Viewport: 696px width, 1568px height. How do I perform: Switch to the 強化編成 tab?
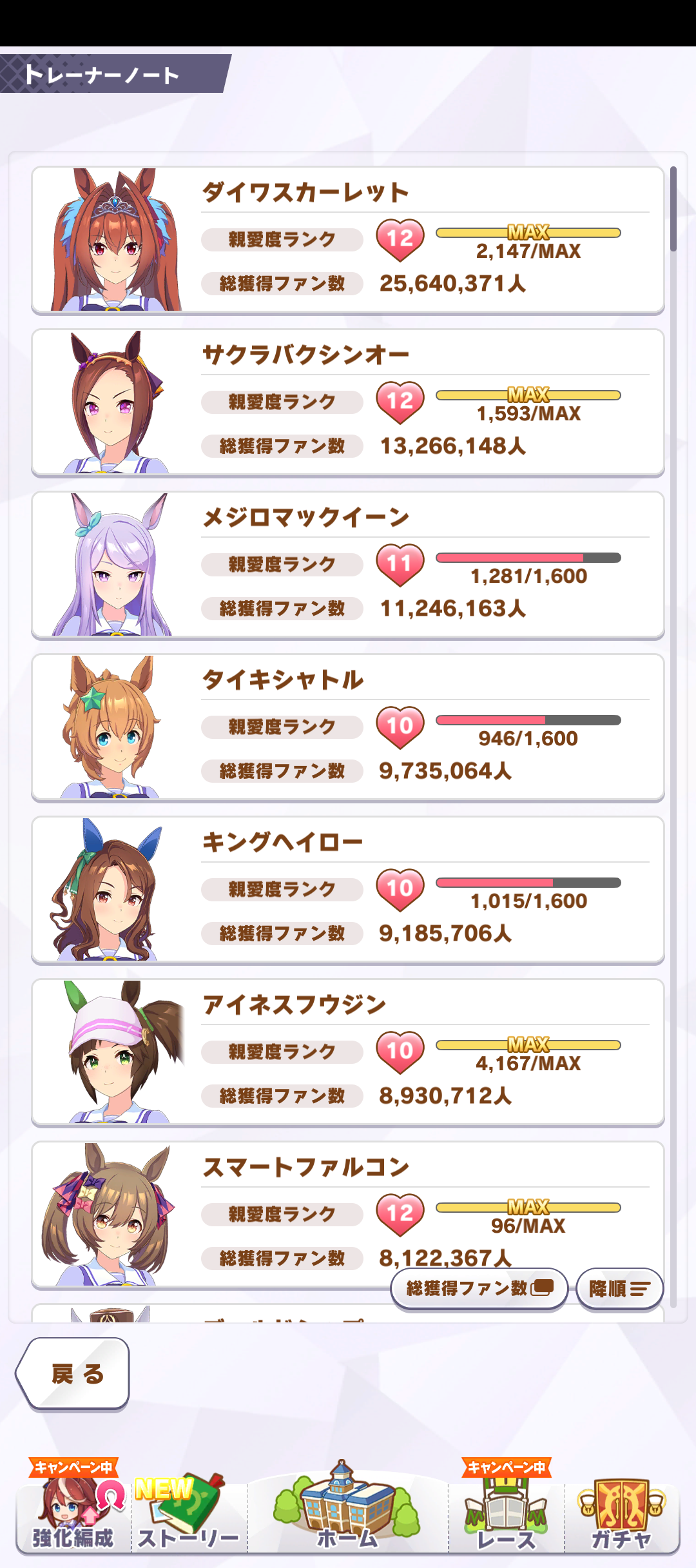tap(73, 1515)
